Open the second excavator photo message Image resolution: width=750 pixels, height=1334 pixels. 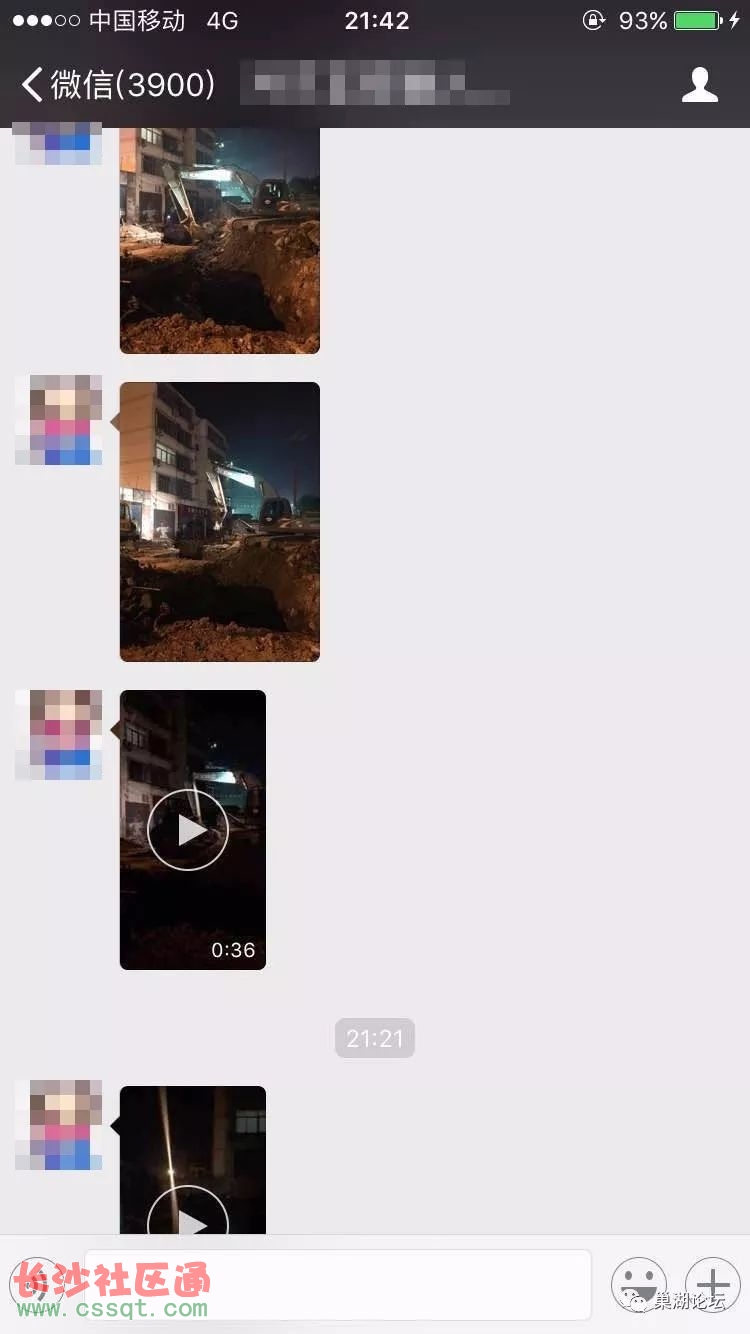point(220,522)
